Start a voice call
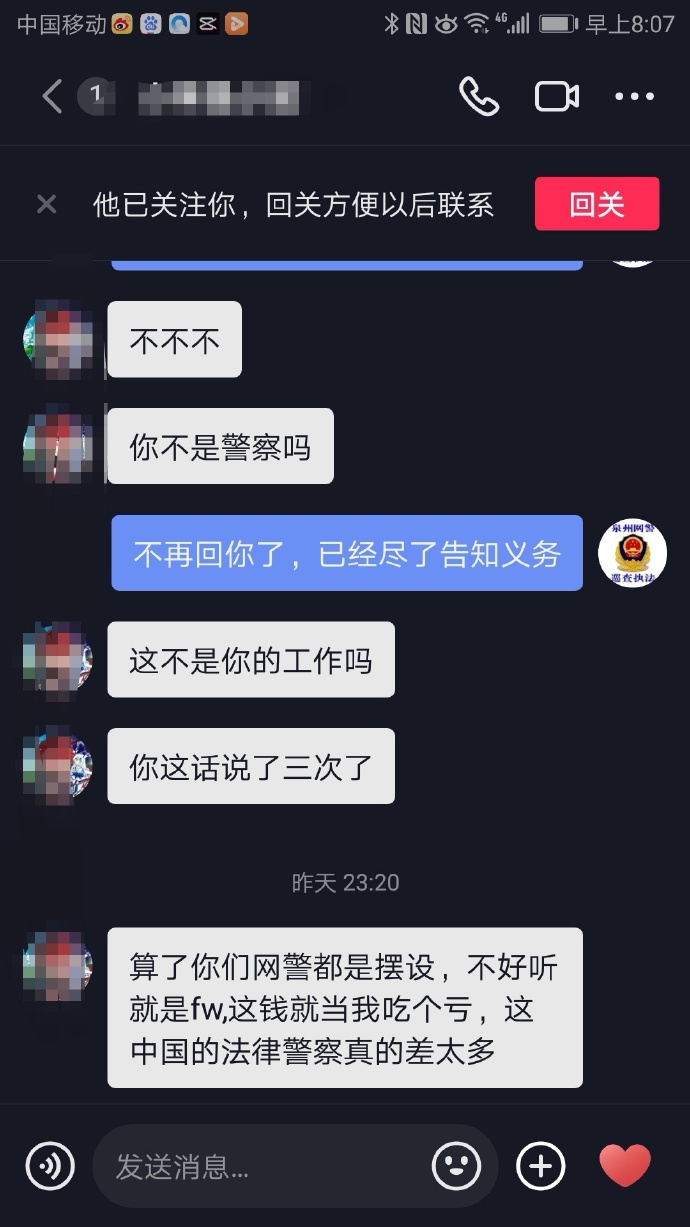Screen dimensions: 690x1227 [479, 97]
